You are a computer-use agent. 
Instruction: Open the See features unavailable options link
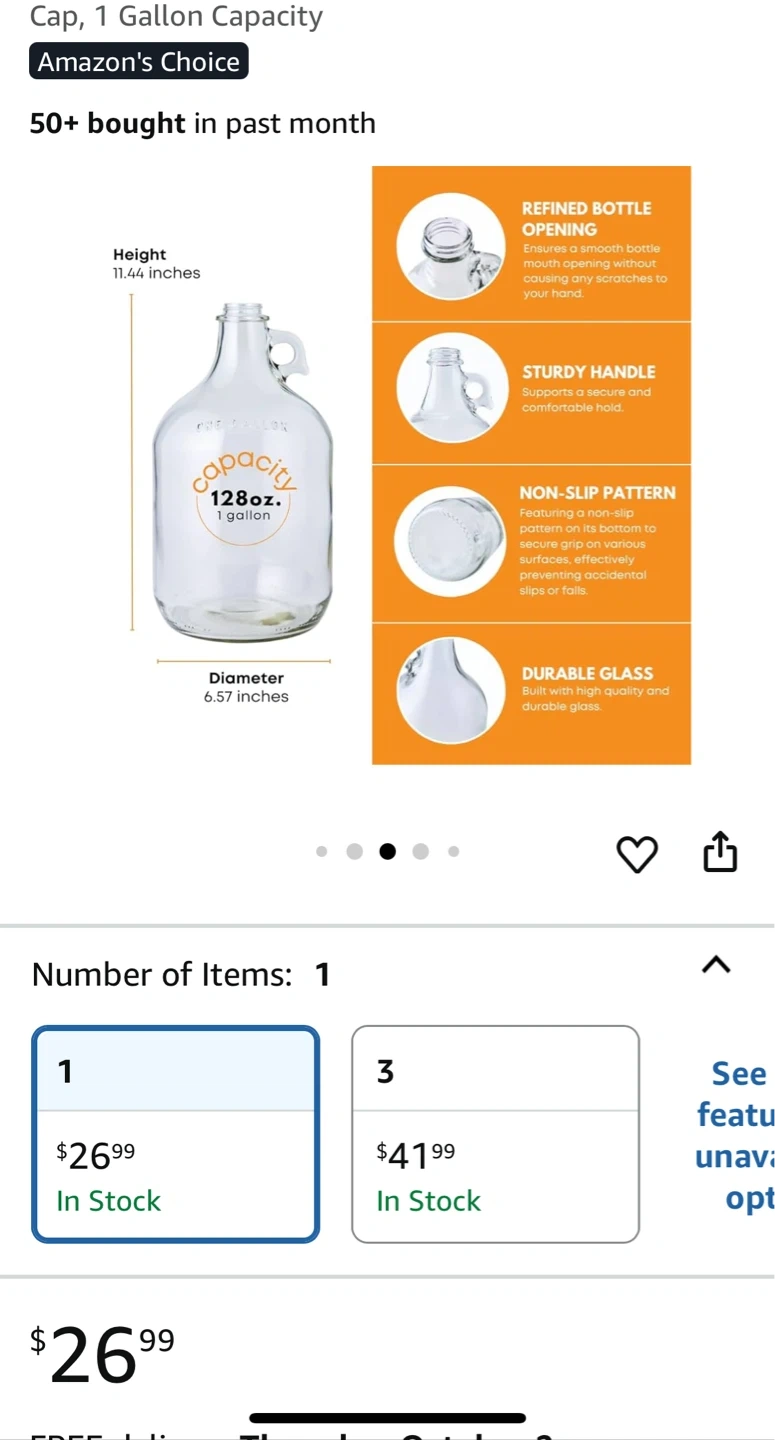point(735,1135)
